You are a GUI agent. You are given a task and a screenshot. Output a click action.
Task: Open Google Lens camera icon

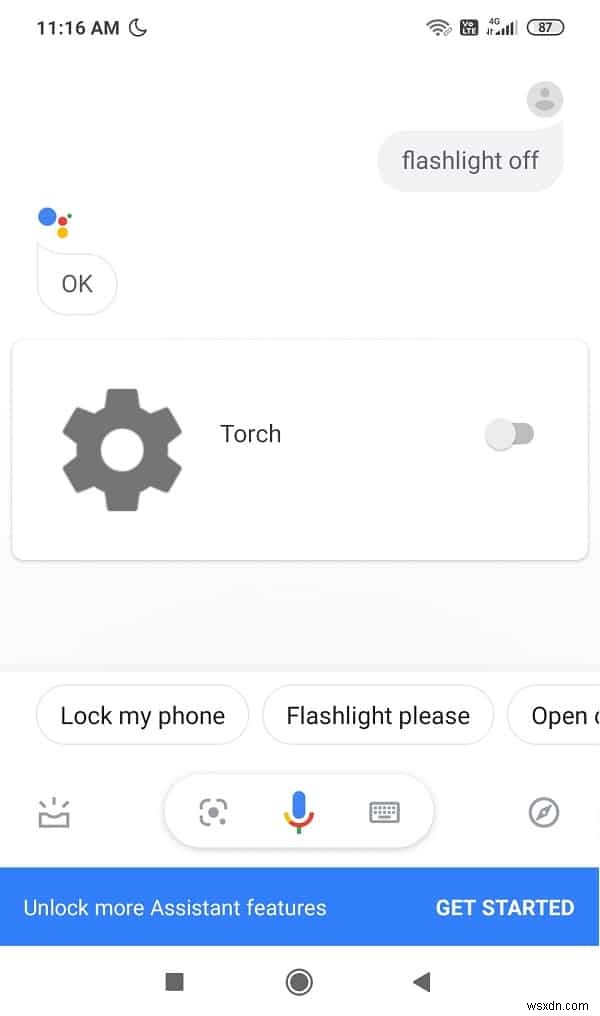(x=213, y=812)
